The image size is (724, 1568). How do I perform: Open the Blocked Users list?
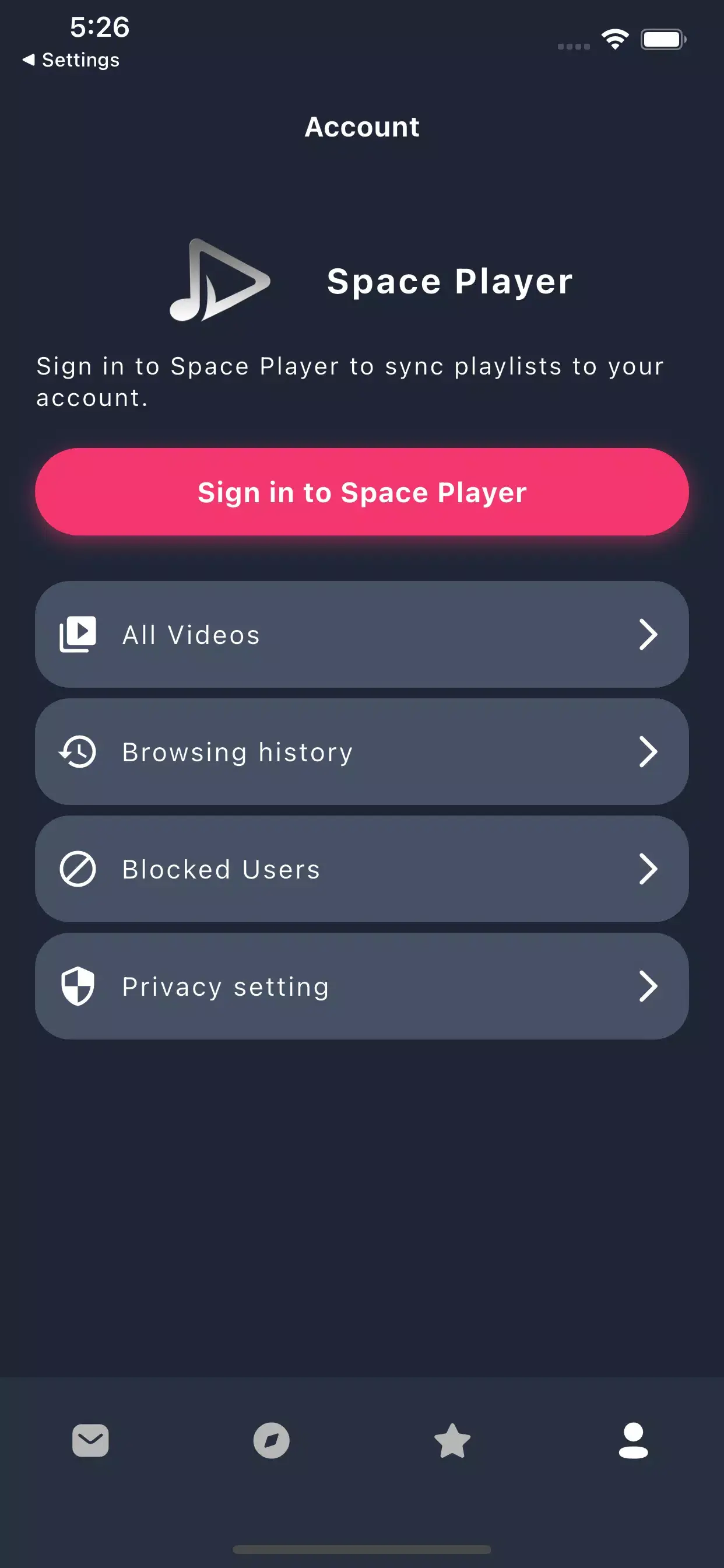(x=362, y=869)
